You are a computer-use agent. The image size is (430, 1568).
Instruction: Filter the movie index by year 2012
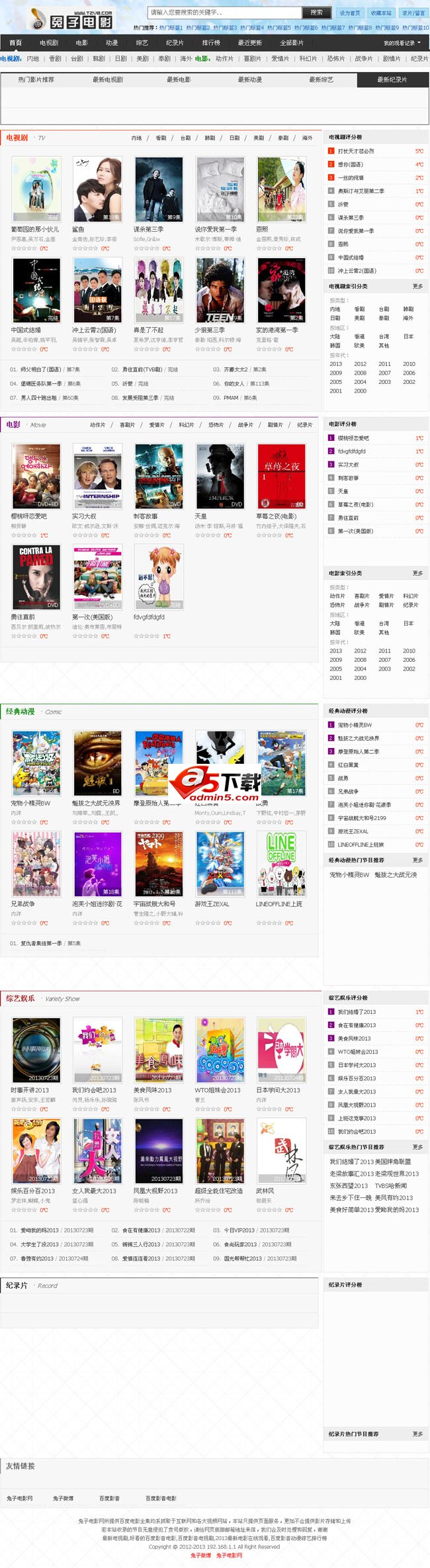(x=360, y=651)
